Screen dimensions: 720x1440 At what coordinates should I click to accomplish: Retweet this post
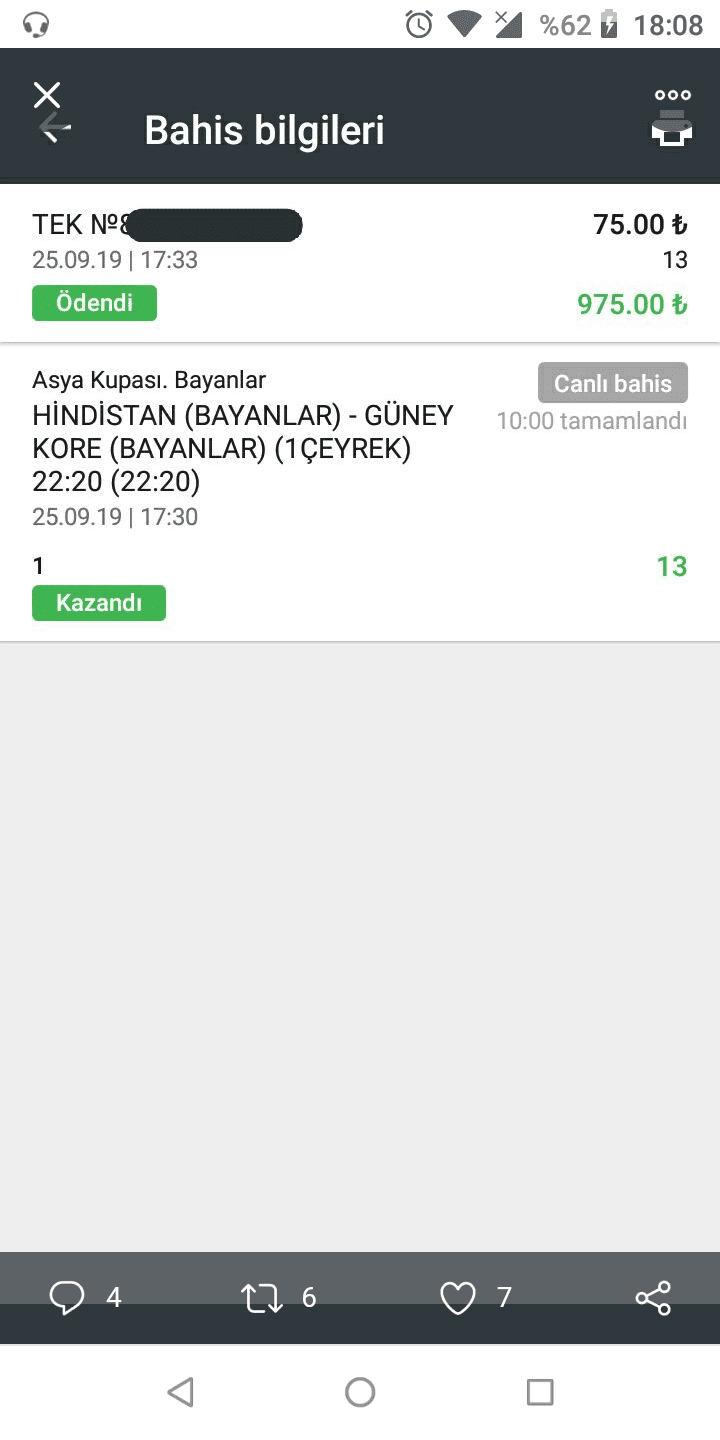coord(262,1298)
